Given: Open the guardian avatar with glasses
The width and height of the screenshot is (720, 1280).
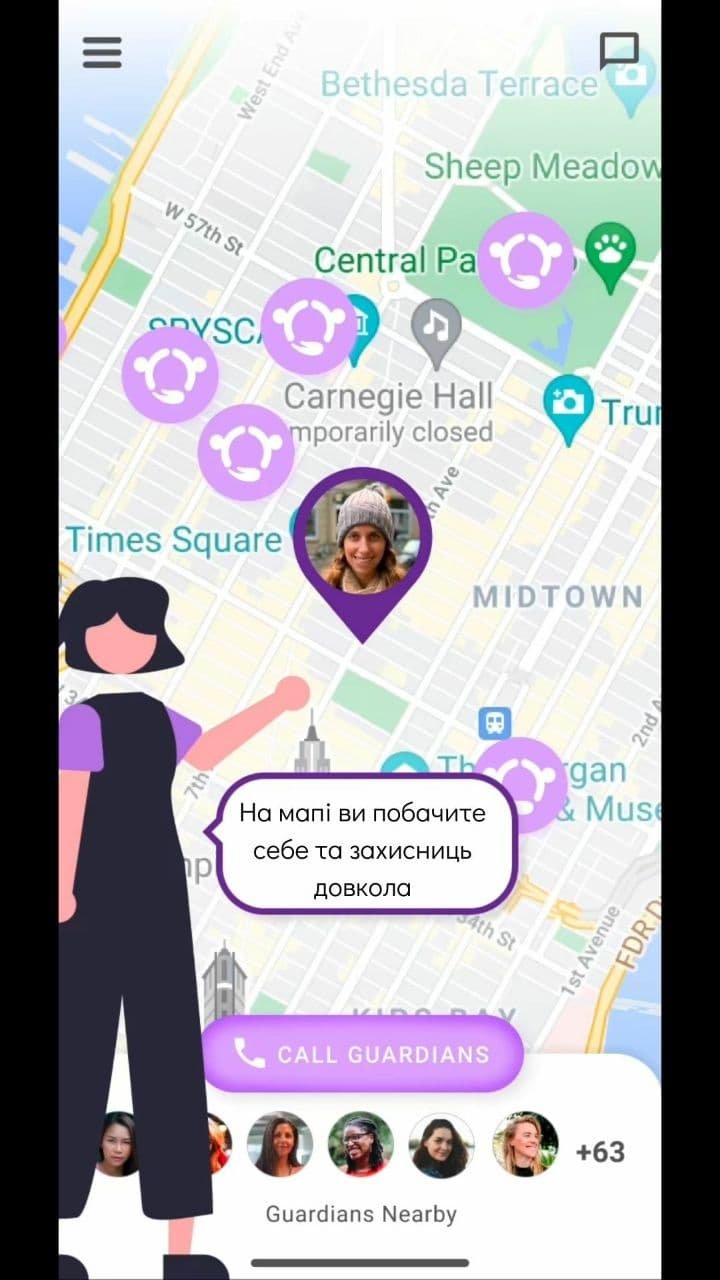Looking at the screenshot, I should (361, 1144).
